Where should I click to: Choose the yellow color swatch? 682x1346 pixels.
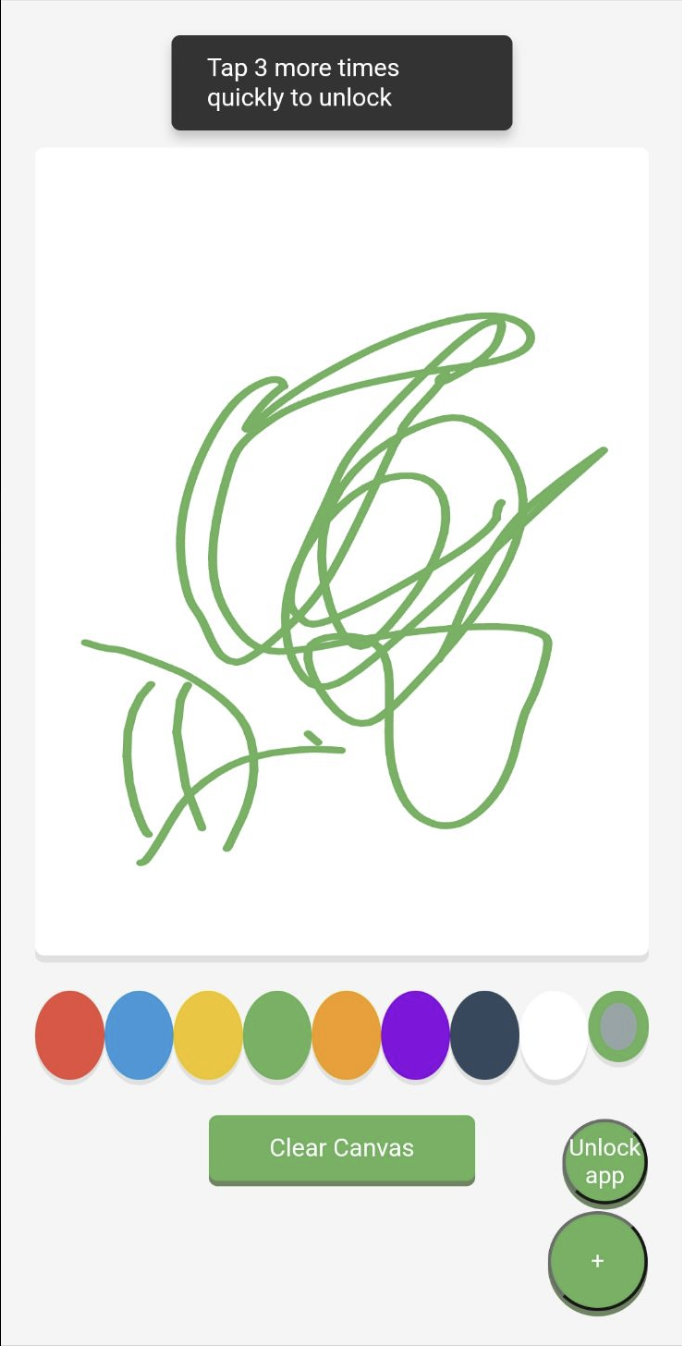[208, 1035]
